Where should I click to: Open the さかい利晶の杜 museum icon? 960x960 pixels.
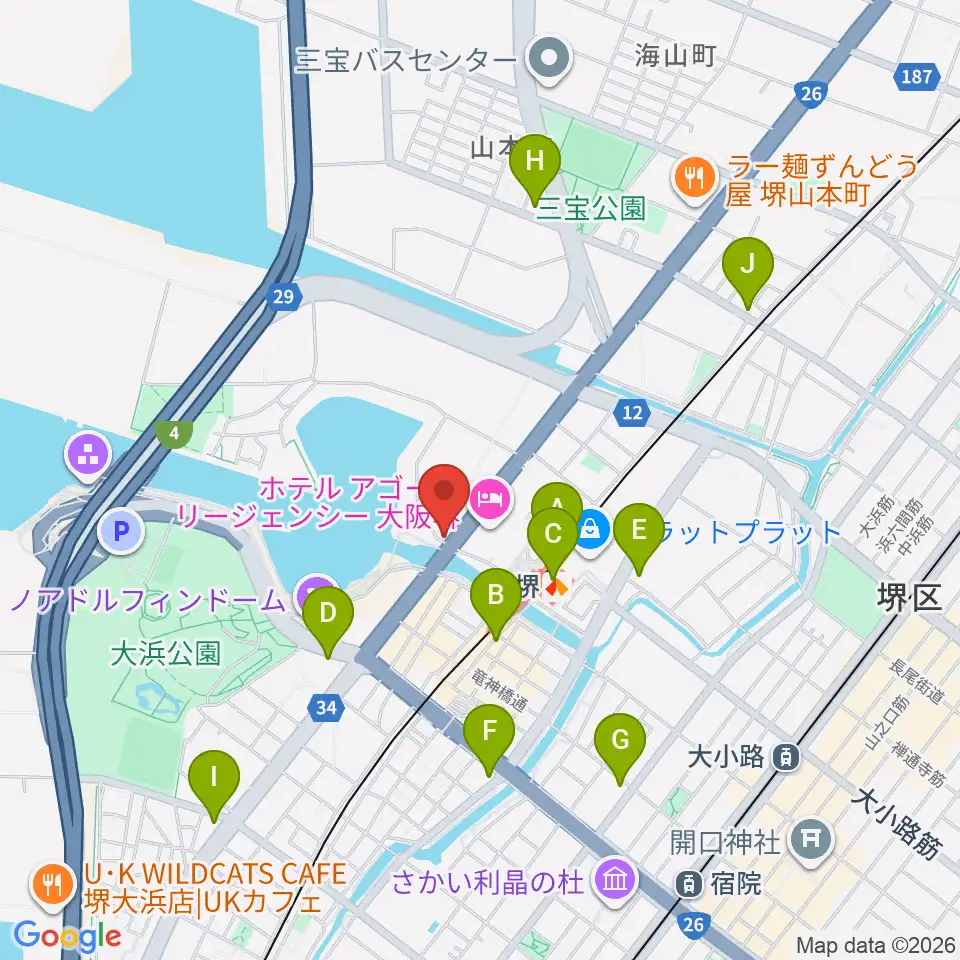tap(615, 882)
